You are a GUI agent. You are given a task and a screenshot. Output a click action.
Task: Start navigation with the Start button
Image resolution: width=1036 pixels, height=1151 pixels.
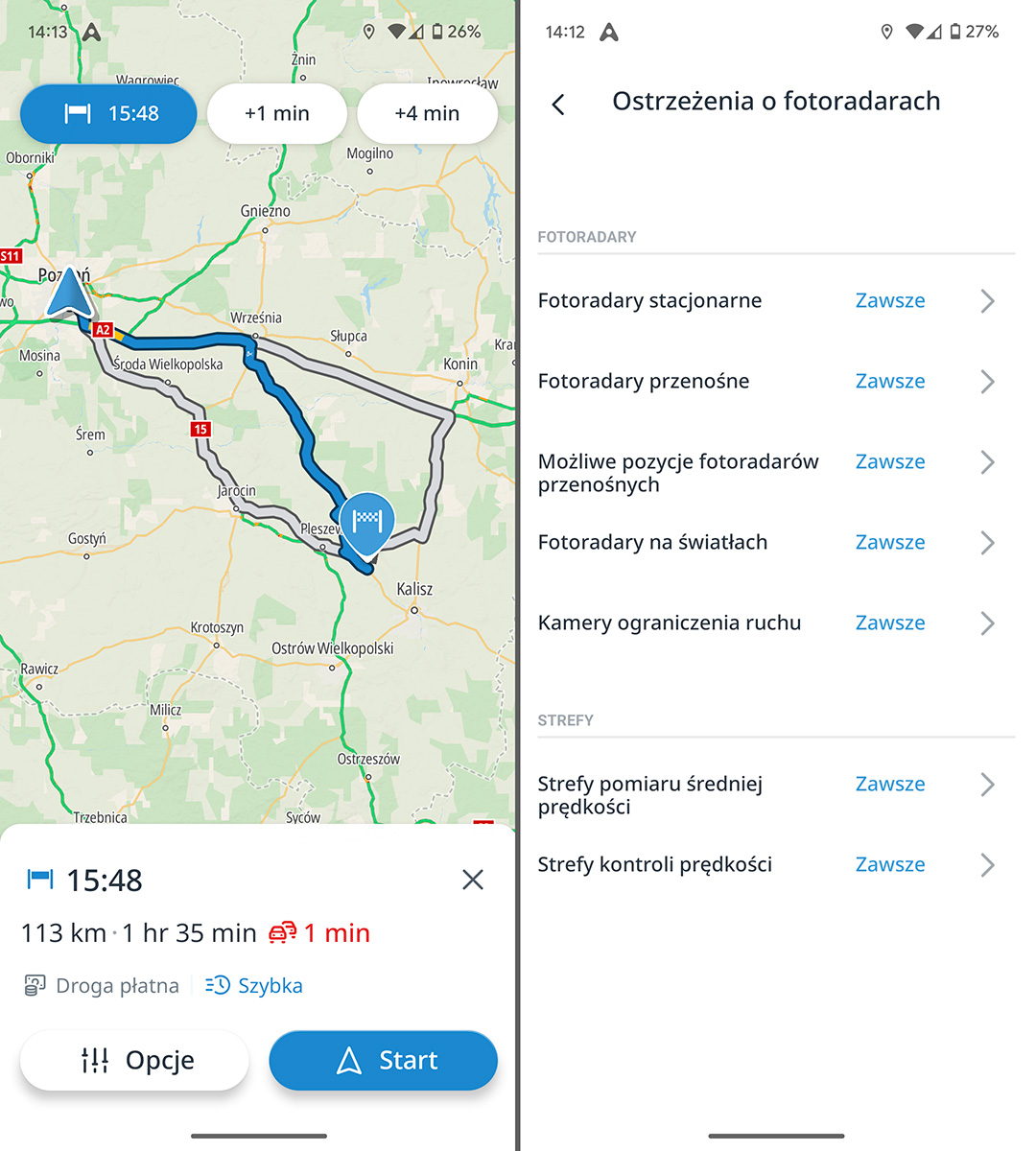tap(383, 1060)
